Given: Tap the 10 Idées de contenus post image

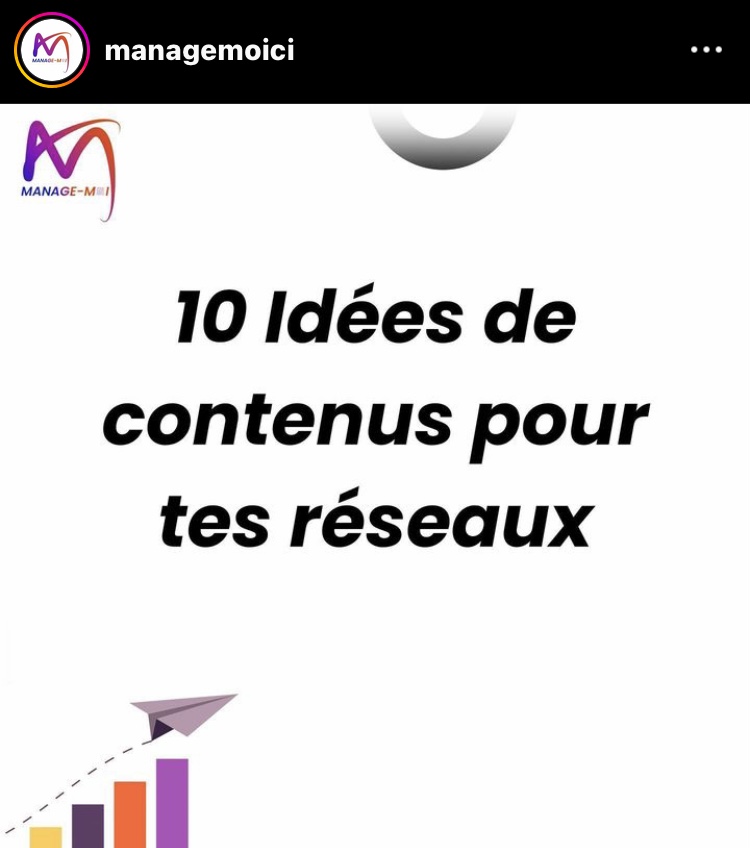Looking at the screenshot, I should pos(375,476).
